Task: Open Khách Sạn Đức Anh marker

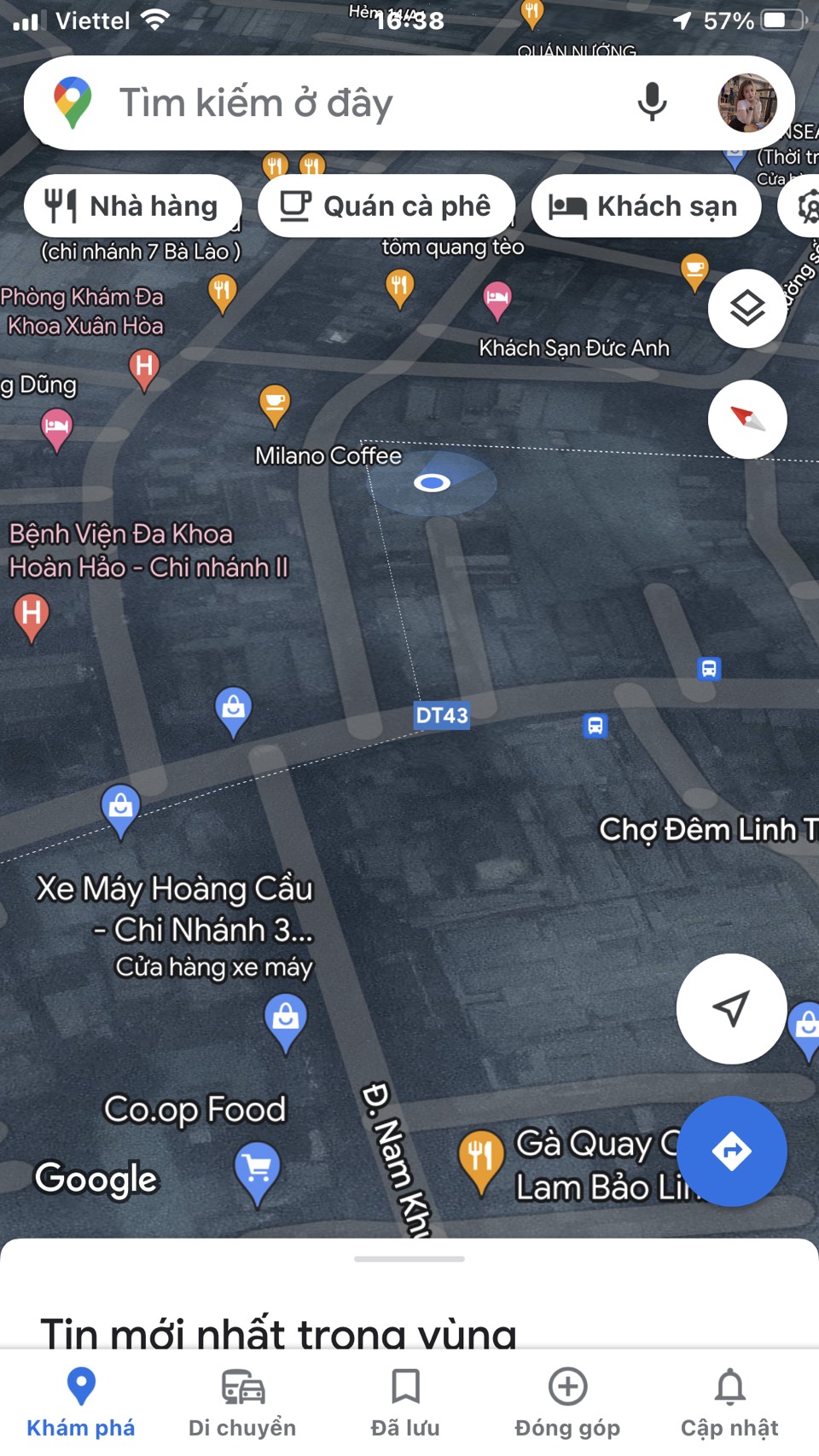Action: point(497,300)
